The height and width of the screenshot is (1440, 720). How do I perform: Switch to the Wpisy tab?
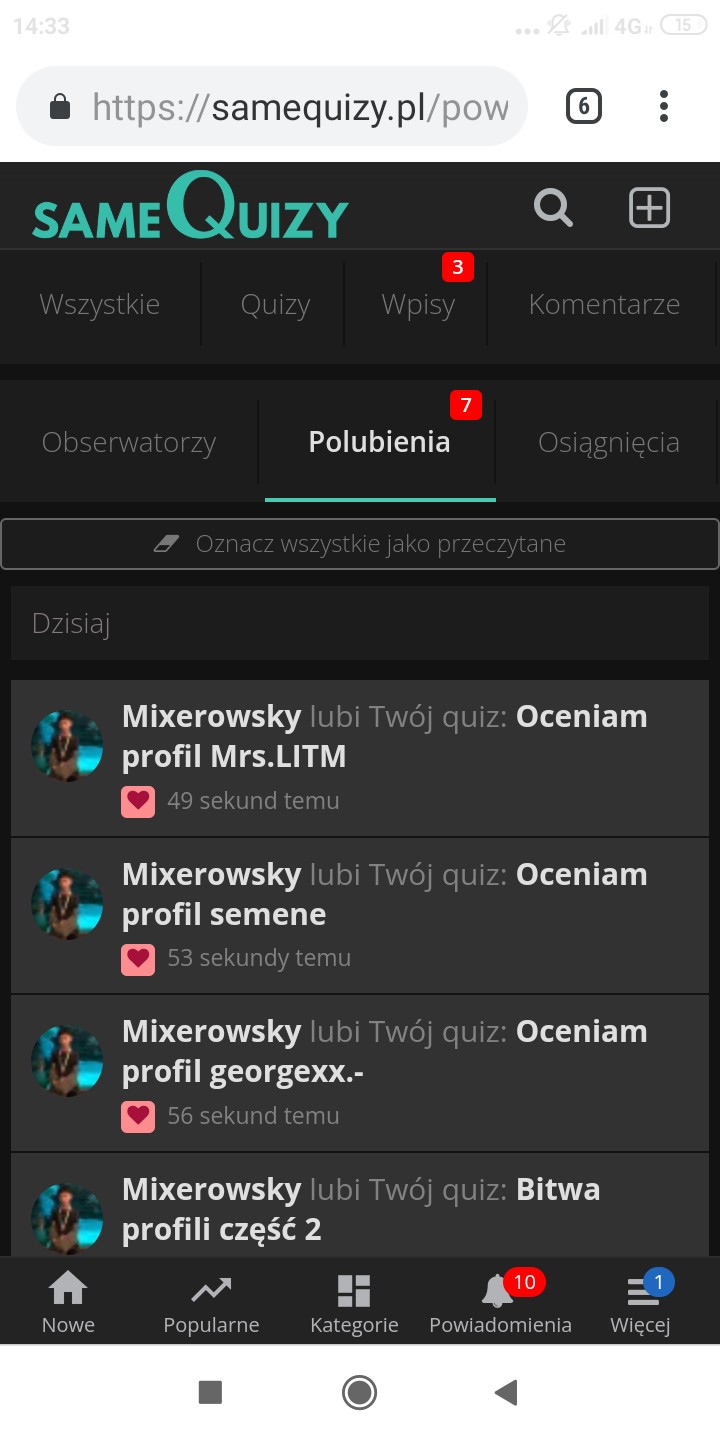[x=418, y=305]
